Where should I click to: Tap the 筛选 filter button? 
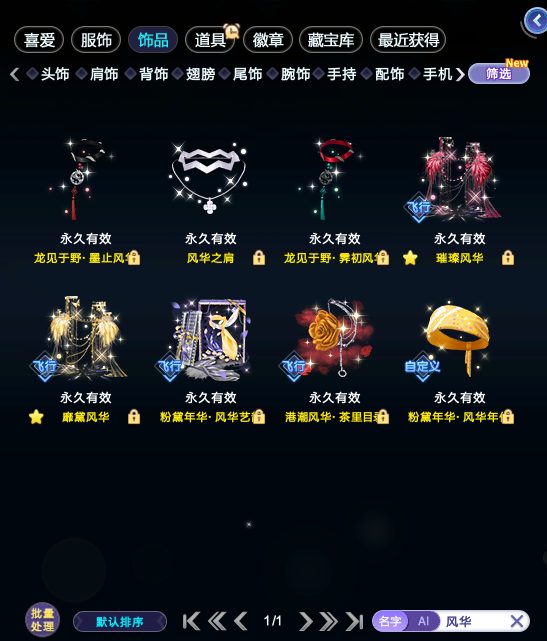[x=499, y=74]
